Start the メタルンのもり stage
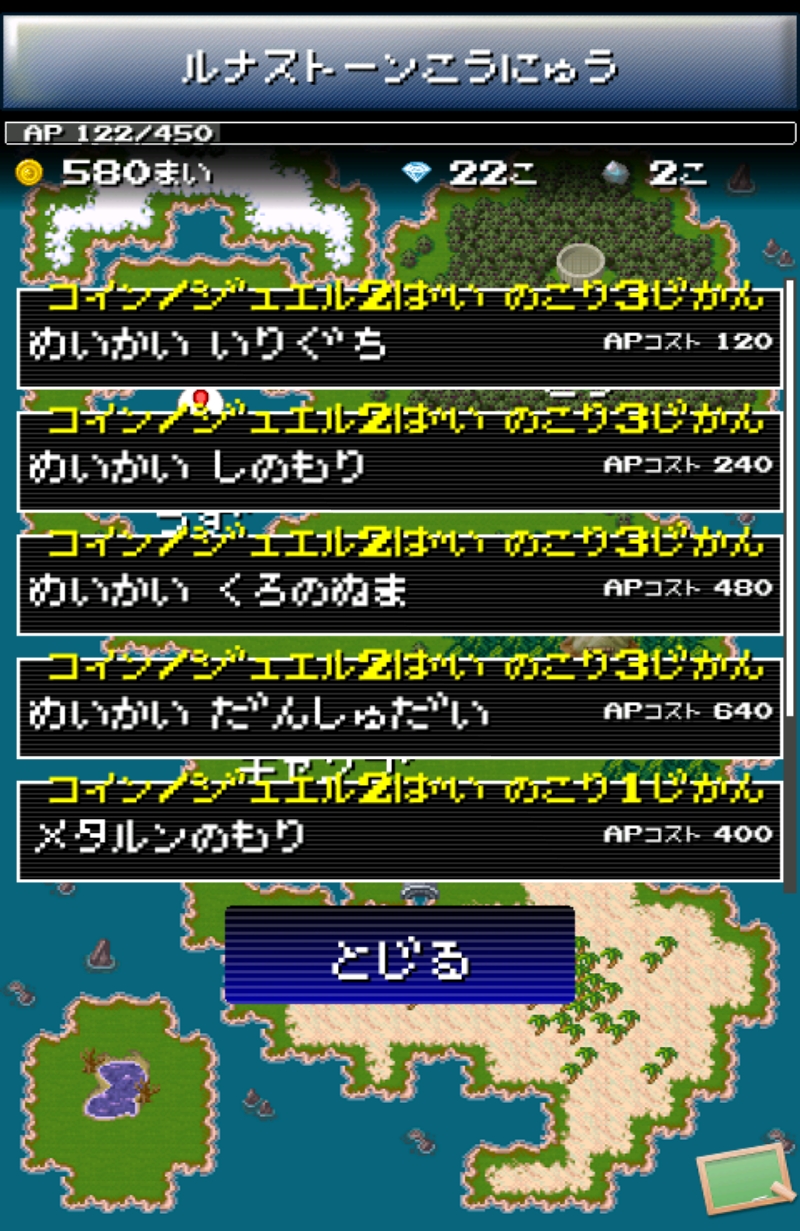 [x=399, y=835]
